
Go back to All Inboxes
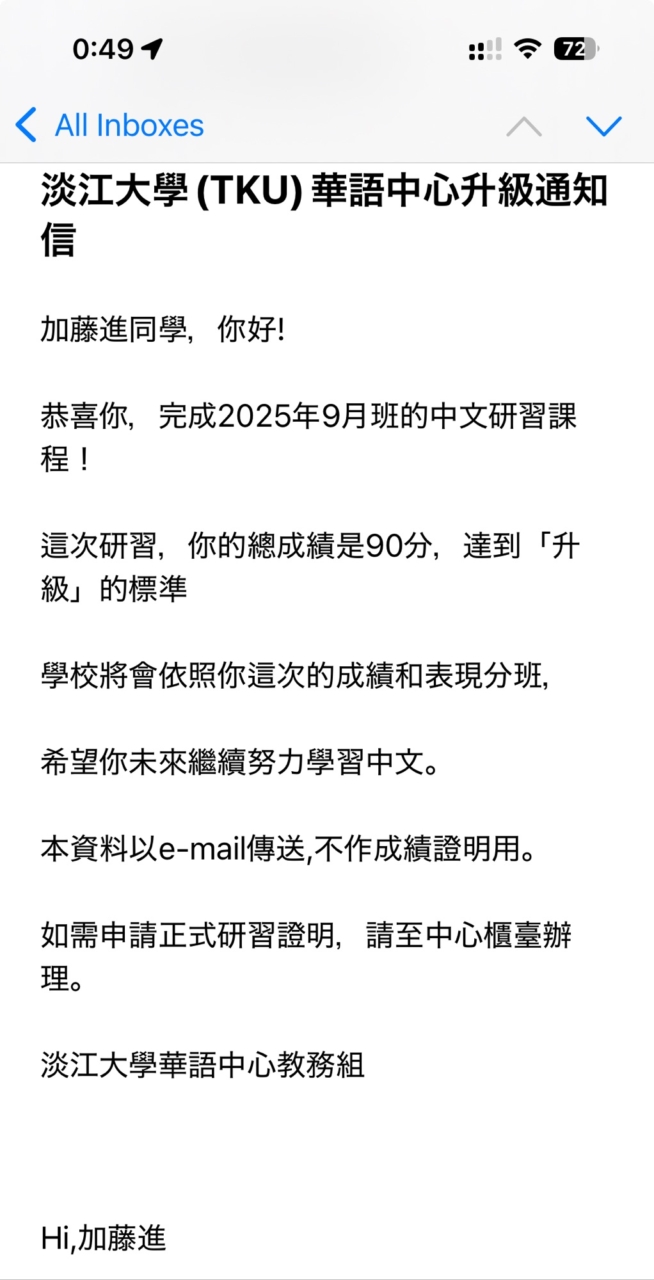click(x=110, y=126)
